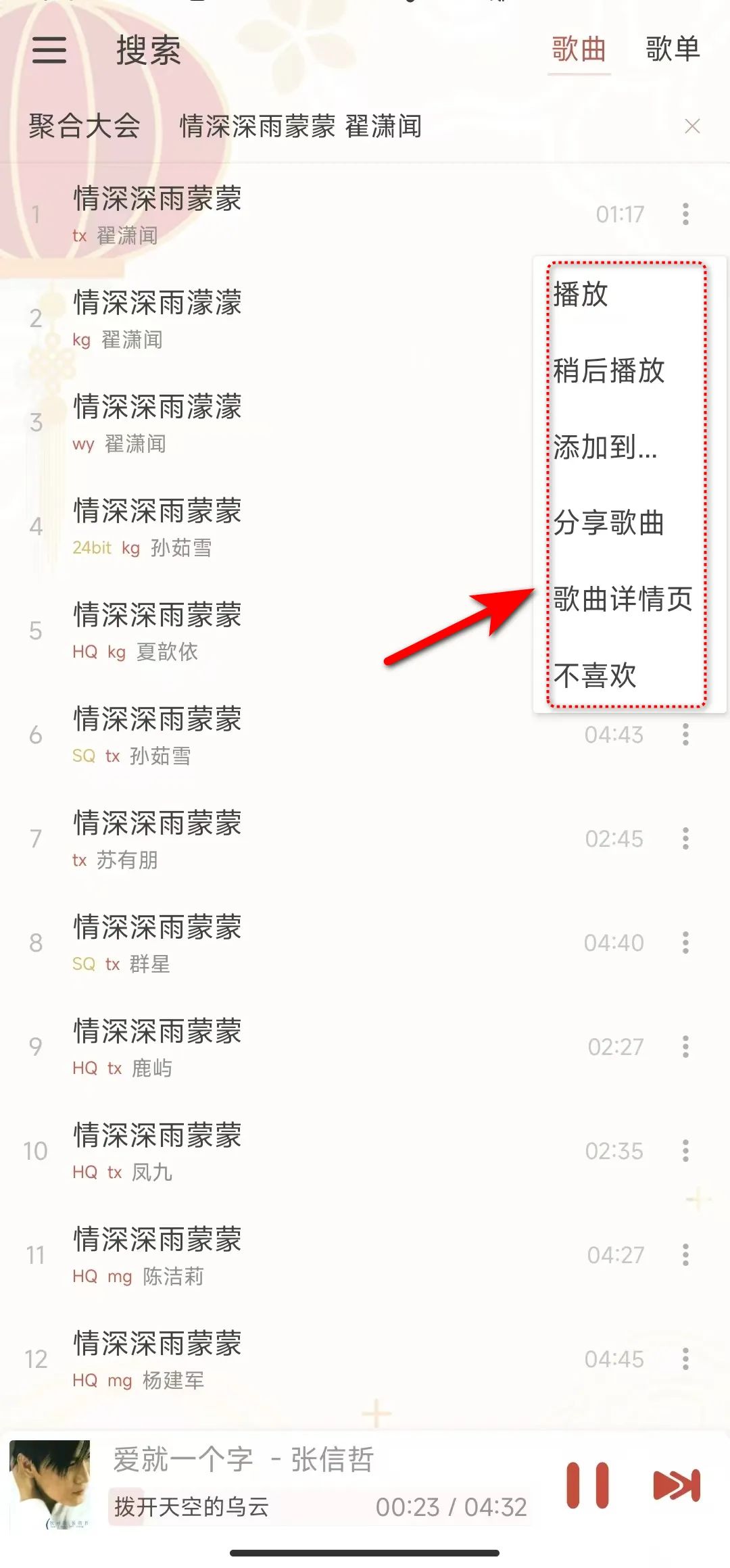Image resolution: width=730 pixels, height=1568 pixels.
Task: Open the 聚合大会 source selector
Action: pyautogui.click(x=84, y=126)
